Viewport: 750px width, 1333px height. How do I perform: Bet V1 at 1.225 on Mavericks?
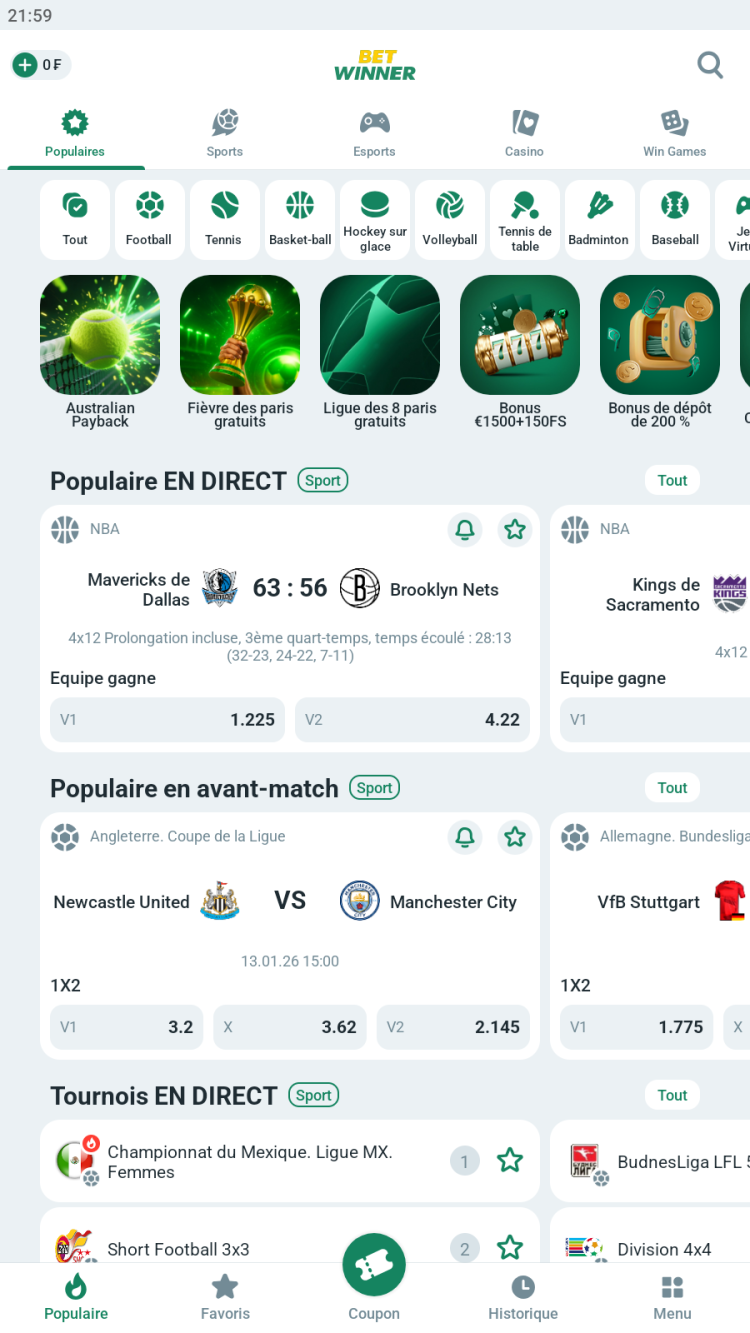(x=167, y=720)
